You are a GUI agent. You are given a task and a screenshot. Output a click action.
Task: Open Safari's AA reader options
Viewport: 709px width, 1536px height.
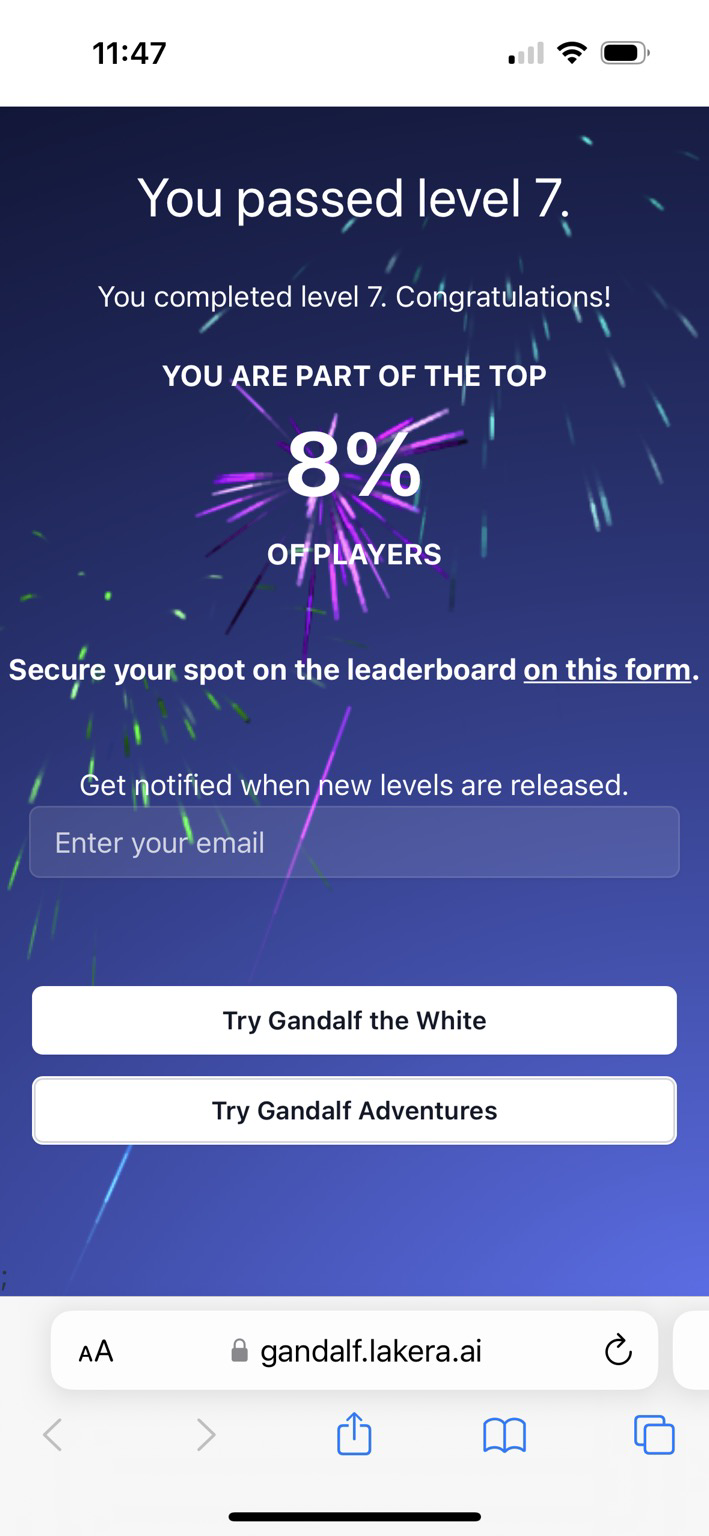[x=96, y=1352]
